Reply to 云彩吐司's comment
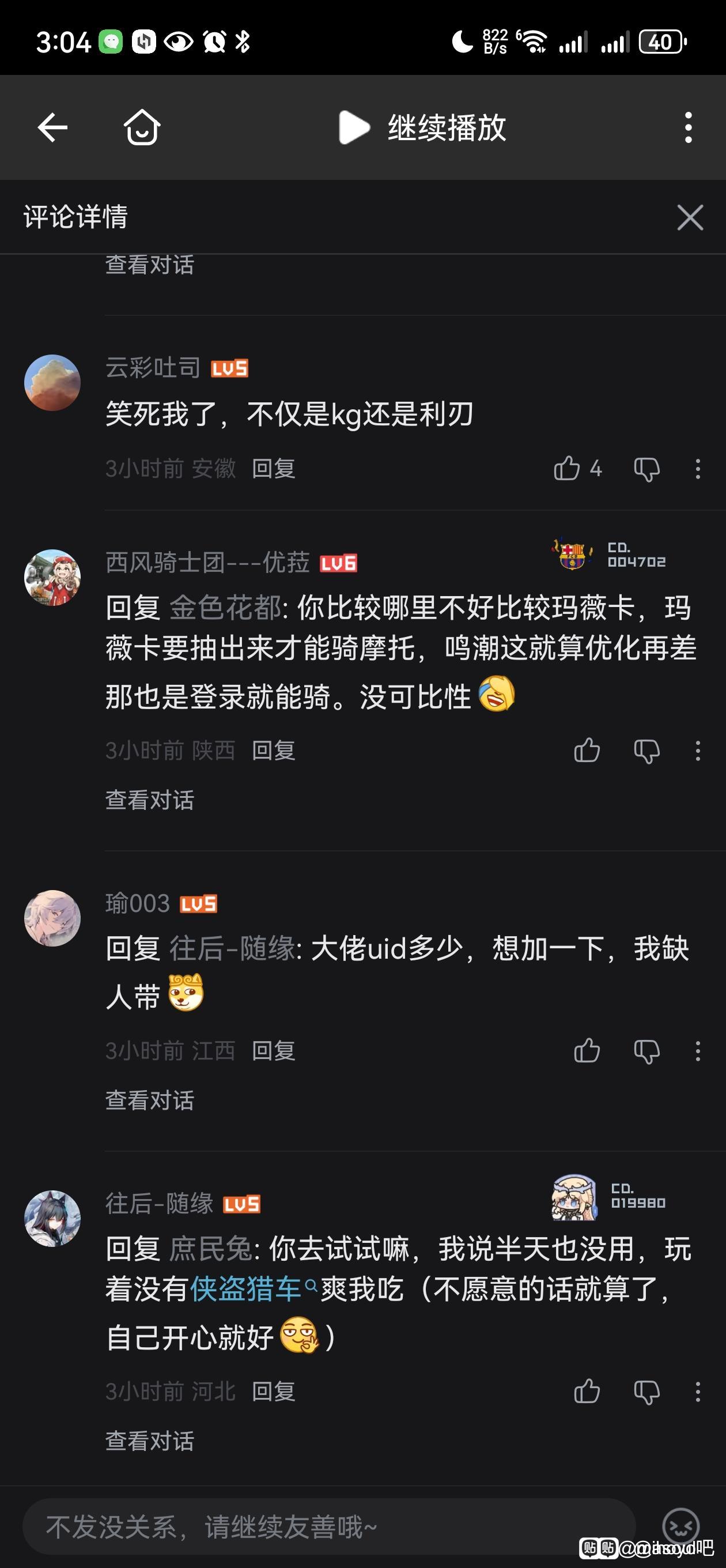726x1568 pixels. click(x=273, y=469)
